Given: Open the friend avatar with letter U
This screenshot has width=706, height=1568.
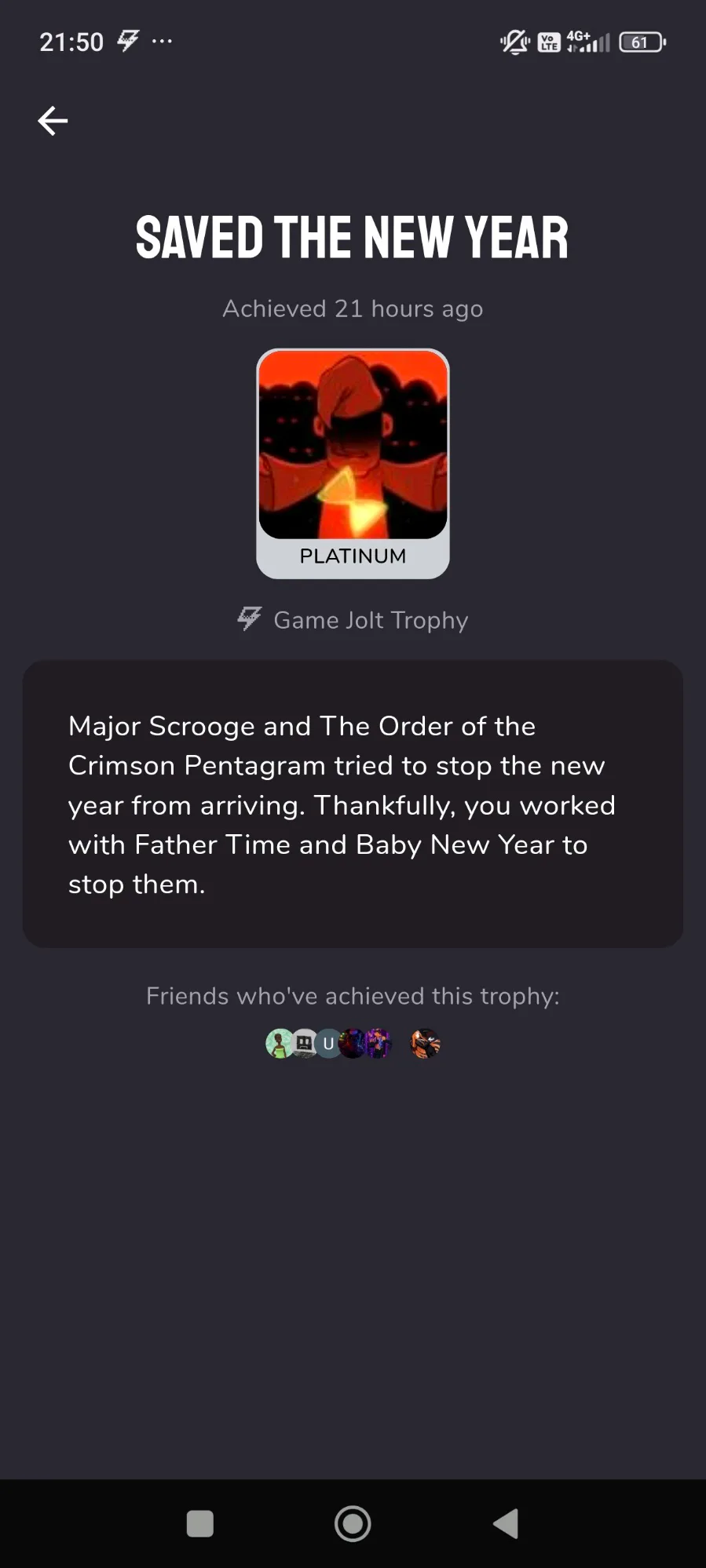Looking at the screenshot, I should click(x=328, y=1044).
